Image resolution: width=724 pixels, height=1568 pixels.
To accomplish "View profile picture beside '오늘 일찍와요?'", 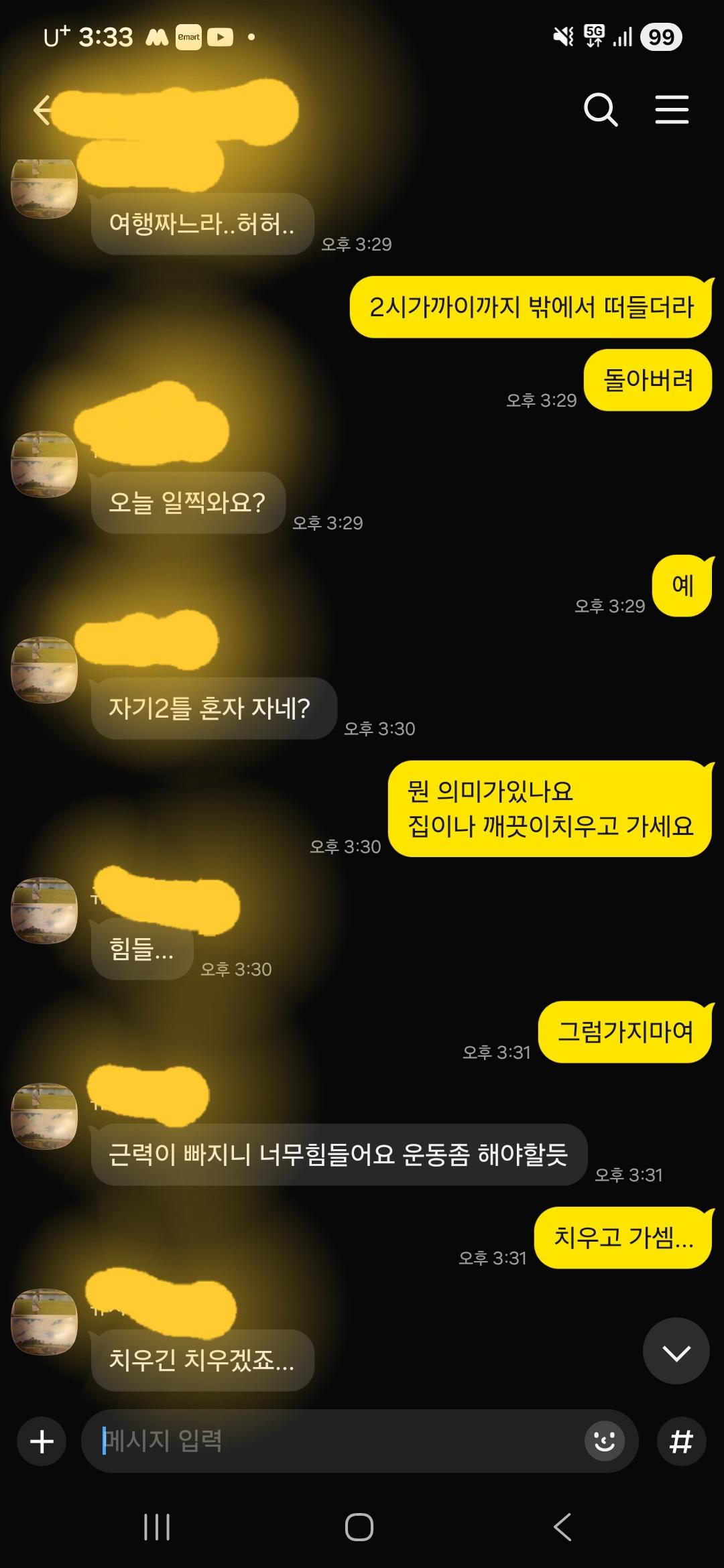I will point(44,464).
